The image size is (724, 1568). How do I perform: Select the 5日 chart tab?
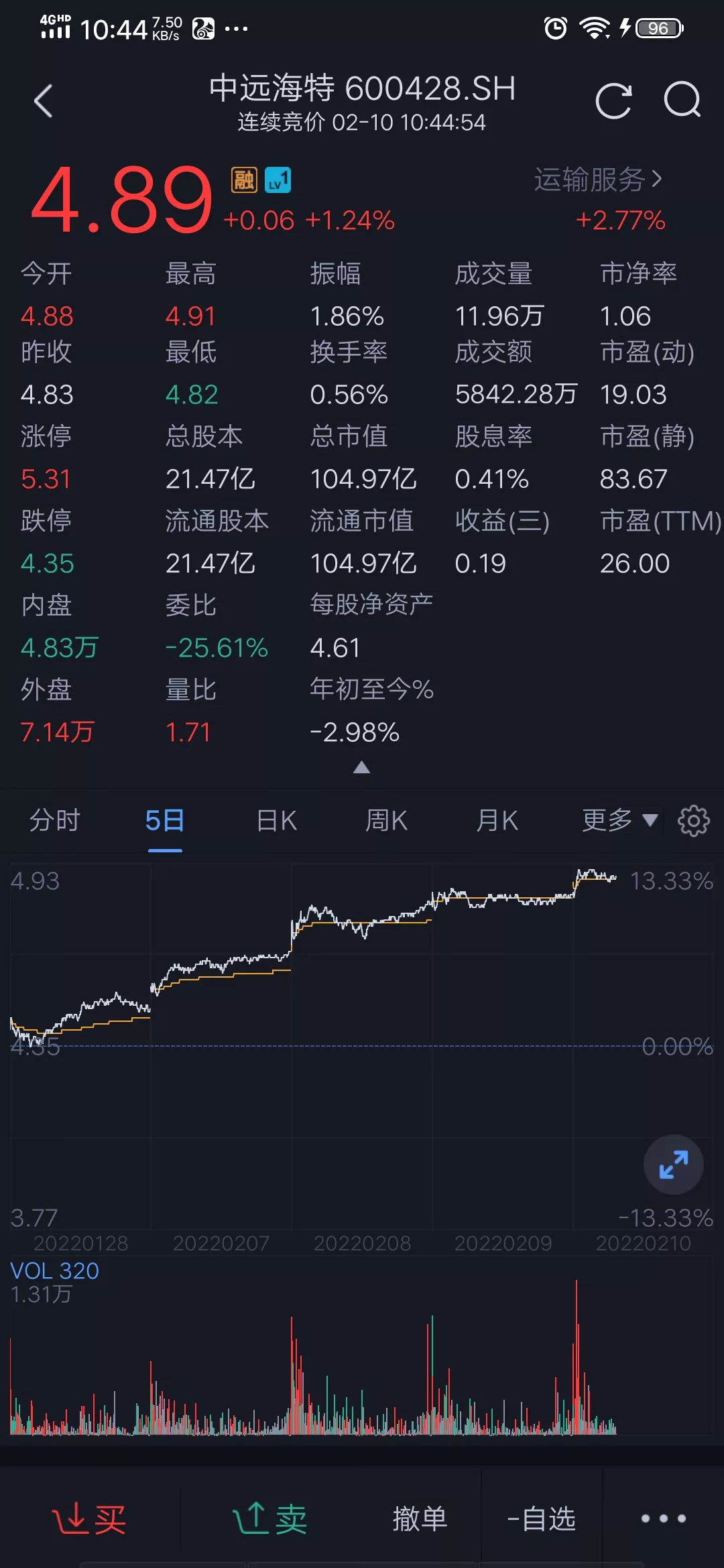(165, 820)
